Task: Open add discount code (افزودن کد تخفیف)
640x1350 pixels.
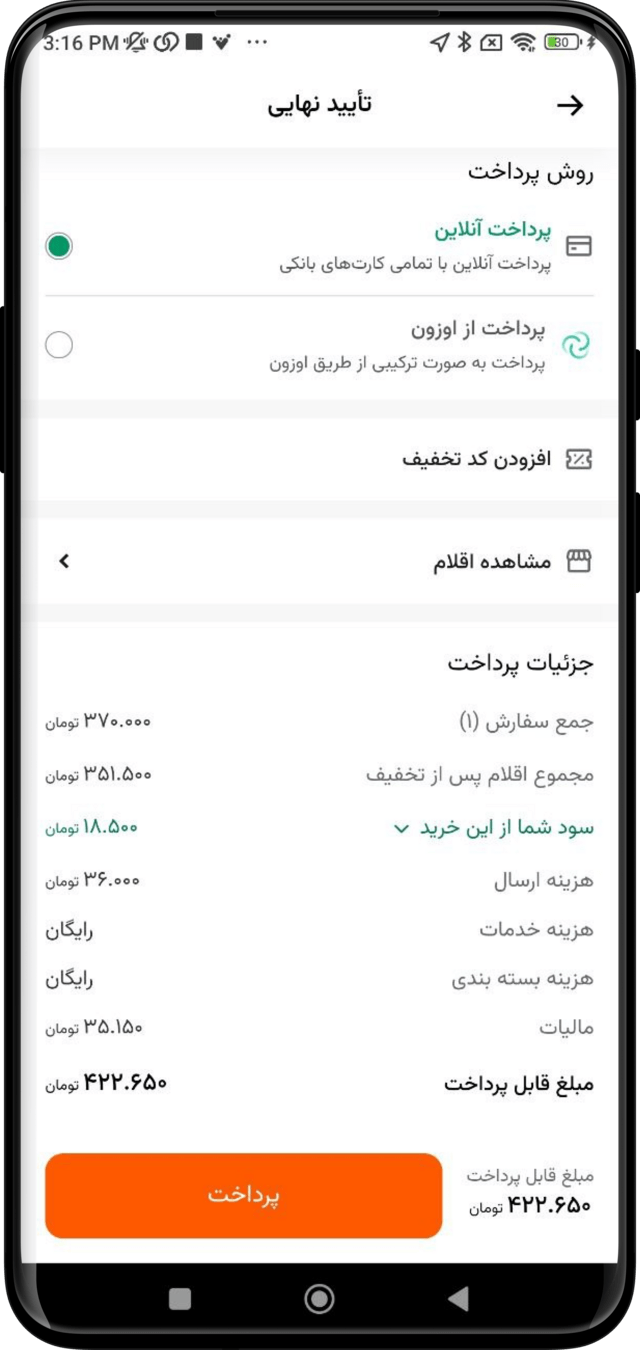Action: pyautogui.click(x=320, y=459)
